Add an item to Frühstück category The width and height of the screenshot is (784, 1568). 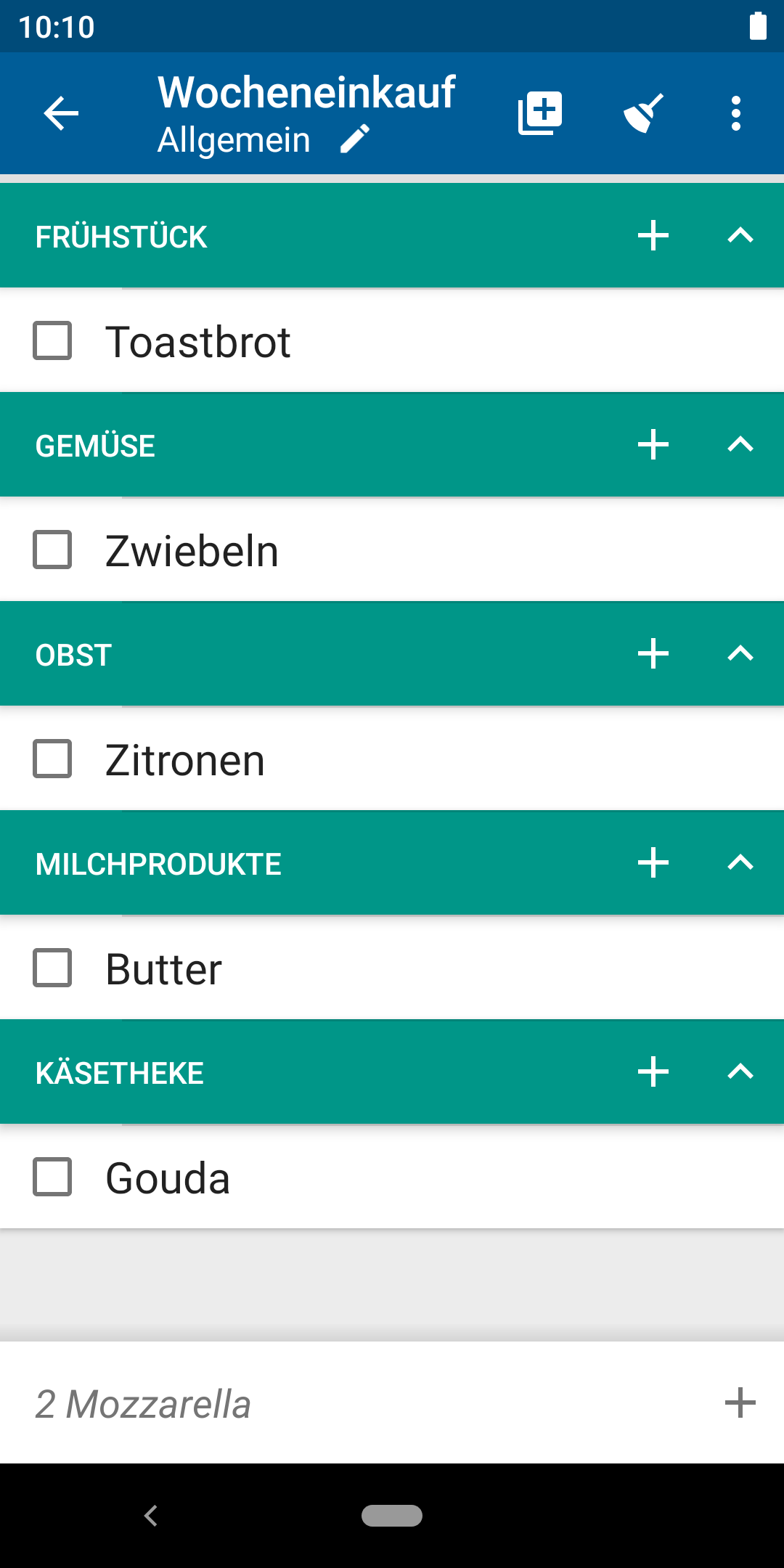[653, 236]
